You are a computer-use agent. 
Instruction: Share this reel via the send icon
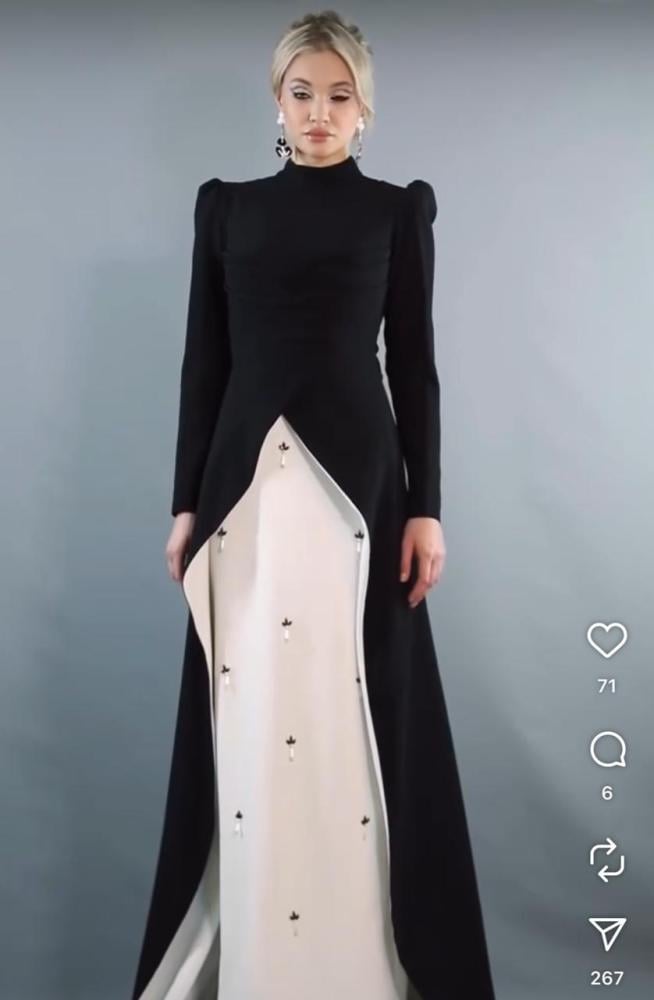tap(606, 934)
